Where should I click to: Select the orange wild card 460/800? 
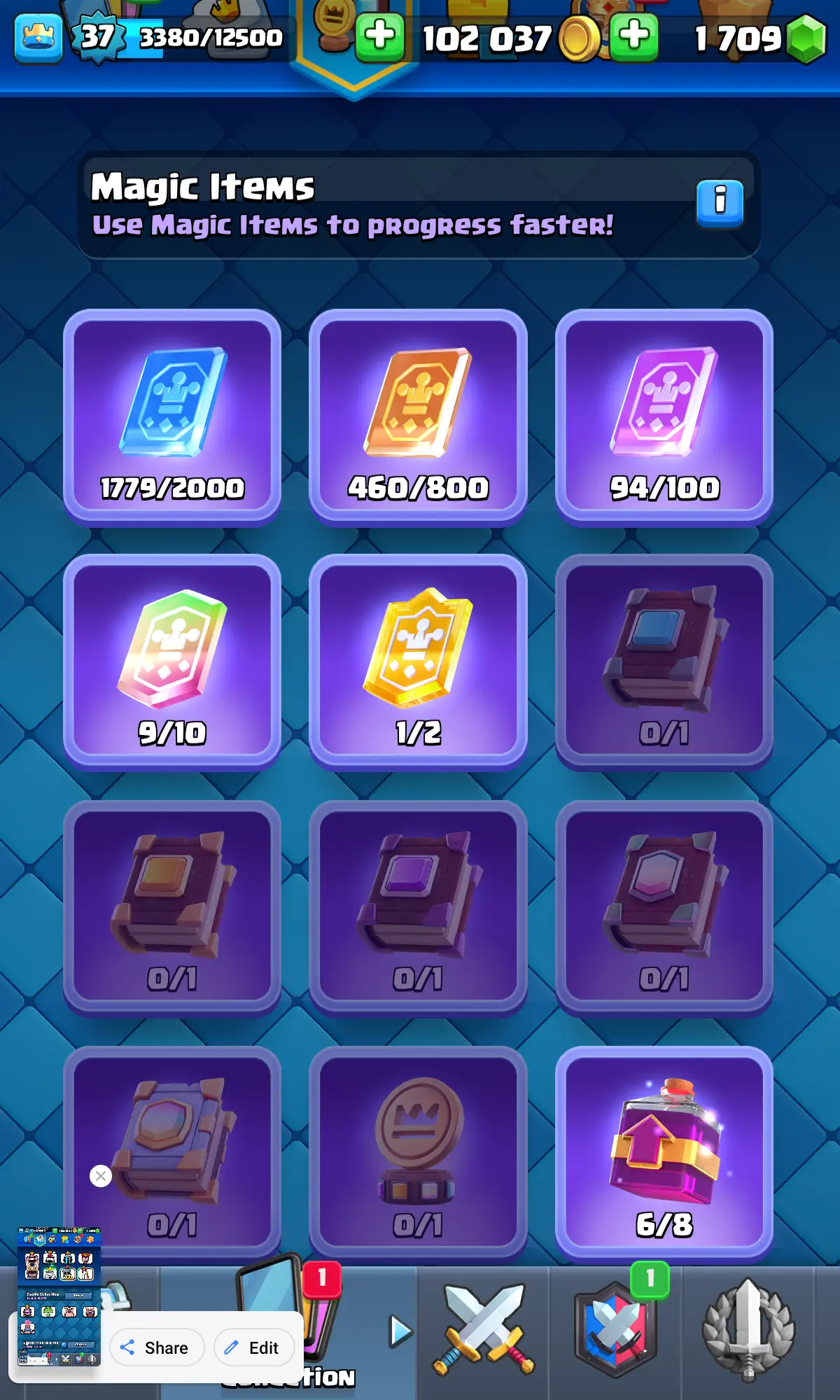418,417
